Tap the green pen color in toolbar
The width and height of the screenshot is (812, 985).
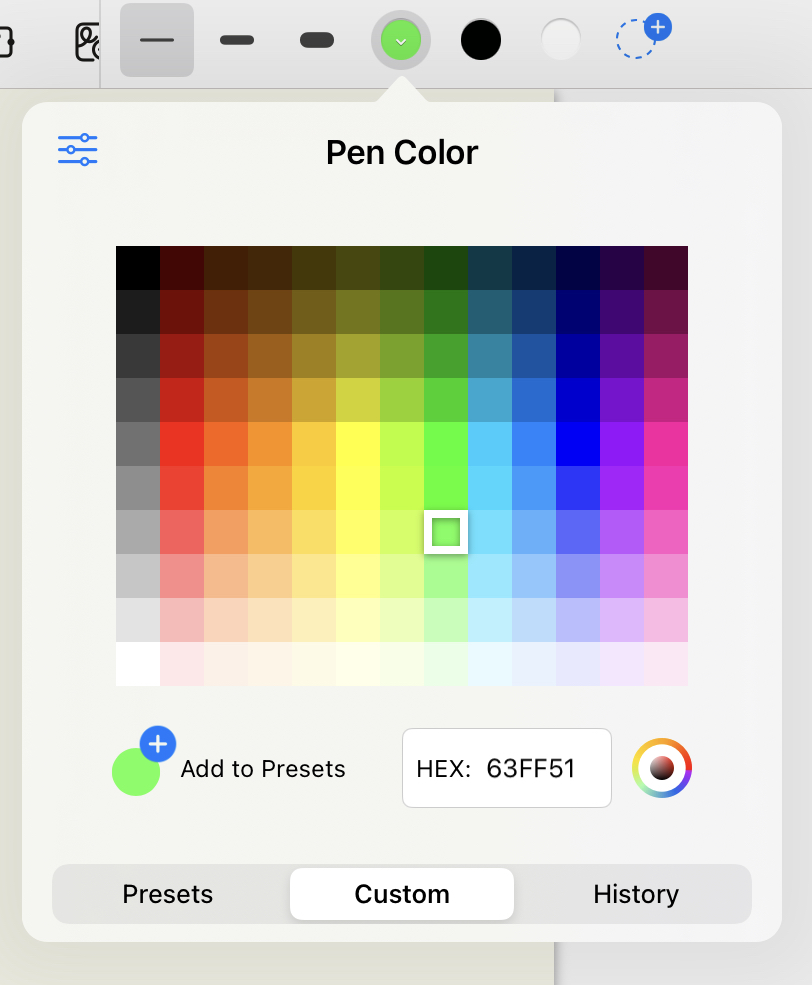[401, 40]
